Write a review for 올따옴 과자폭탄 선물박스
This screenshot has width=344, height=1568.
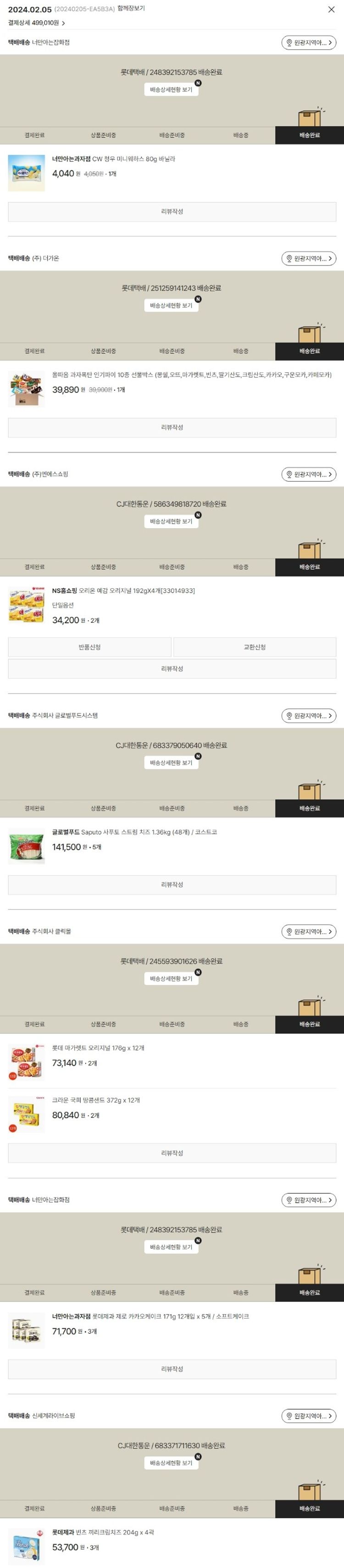click(x=172, y=427)
